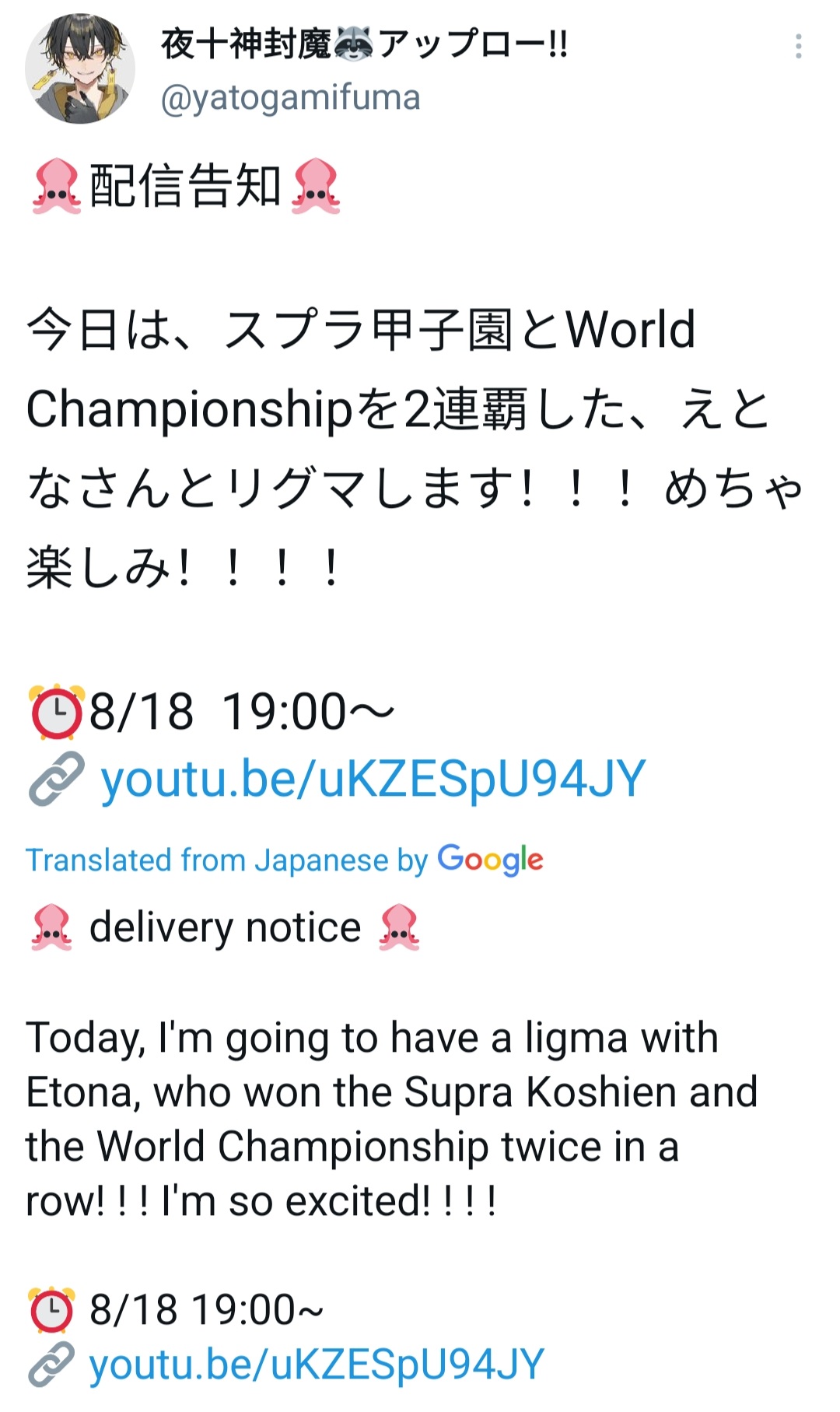This screenshot has height=1412, width=840.
Task: Open the @yatogamifuma account handle
Action: click(x=290, y=98)
